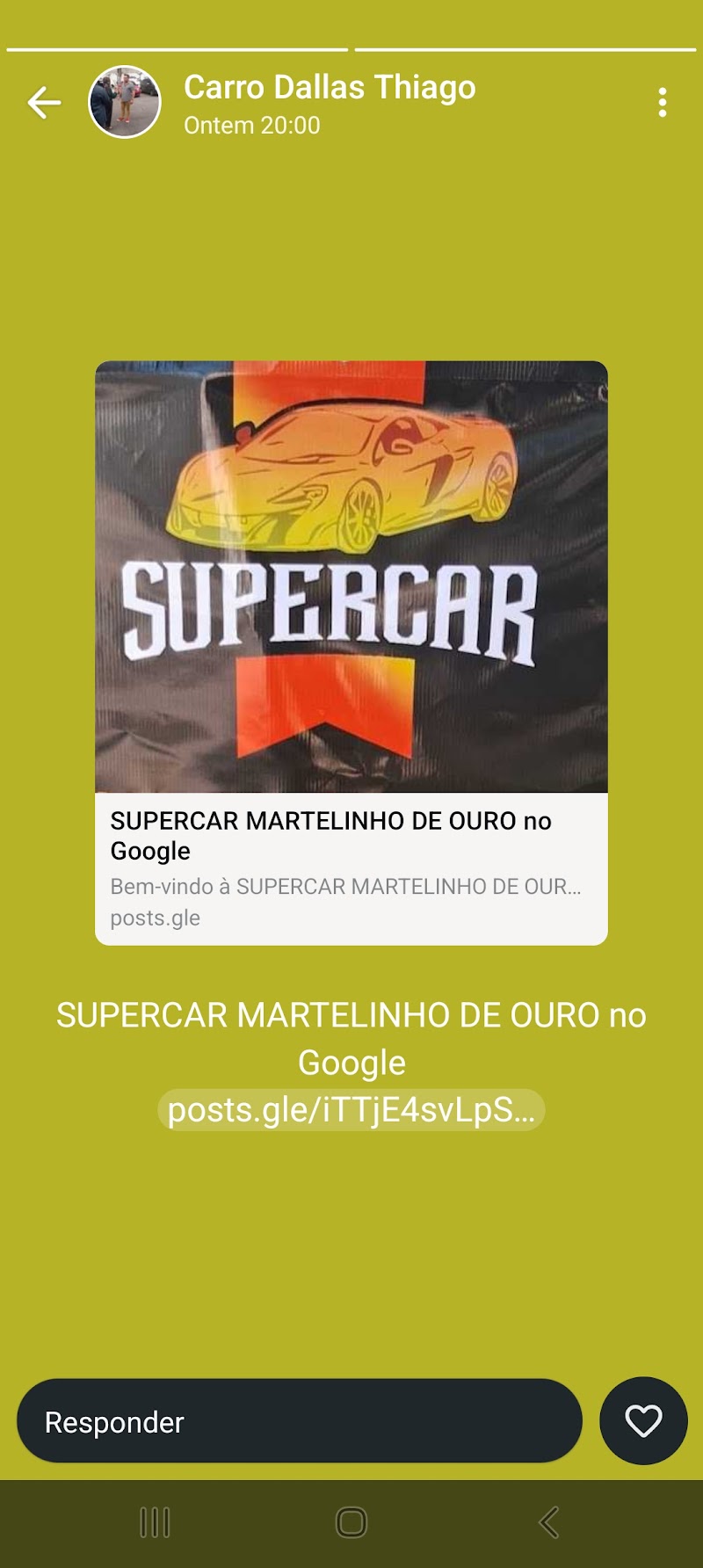Tap the Bem-vindo description text
Screen dimensions: 703x1568
pos(345,887)
